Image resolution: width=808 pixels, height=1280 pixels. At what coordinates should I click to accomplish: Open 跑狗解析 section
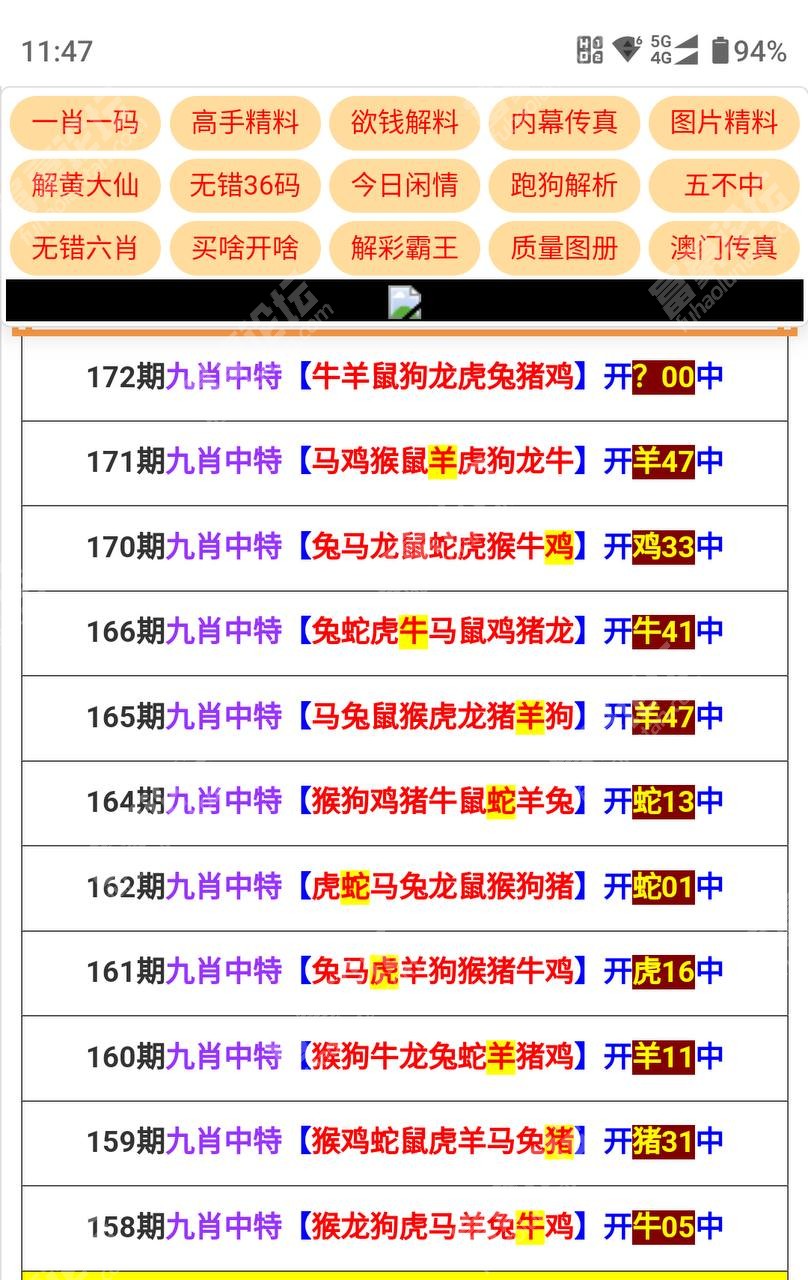click(564, 185)
